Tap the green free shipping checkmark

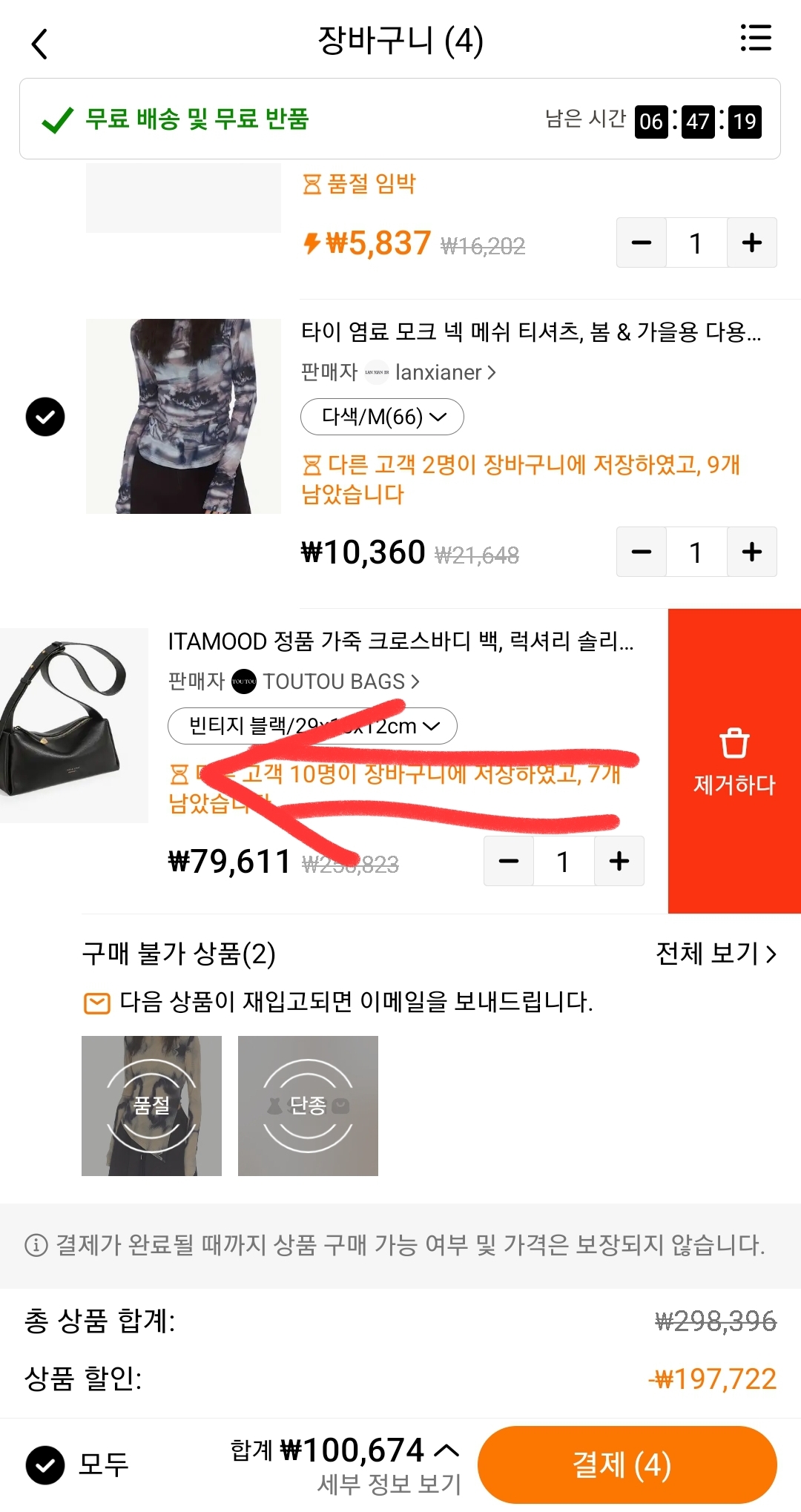tap(56, 119)
